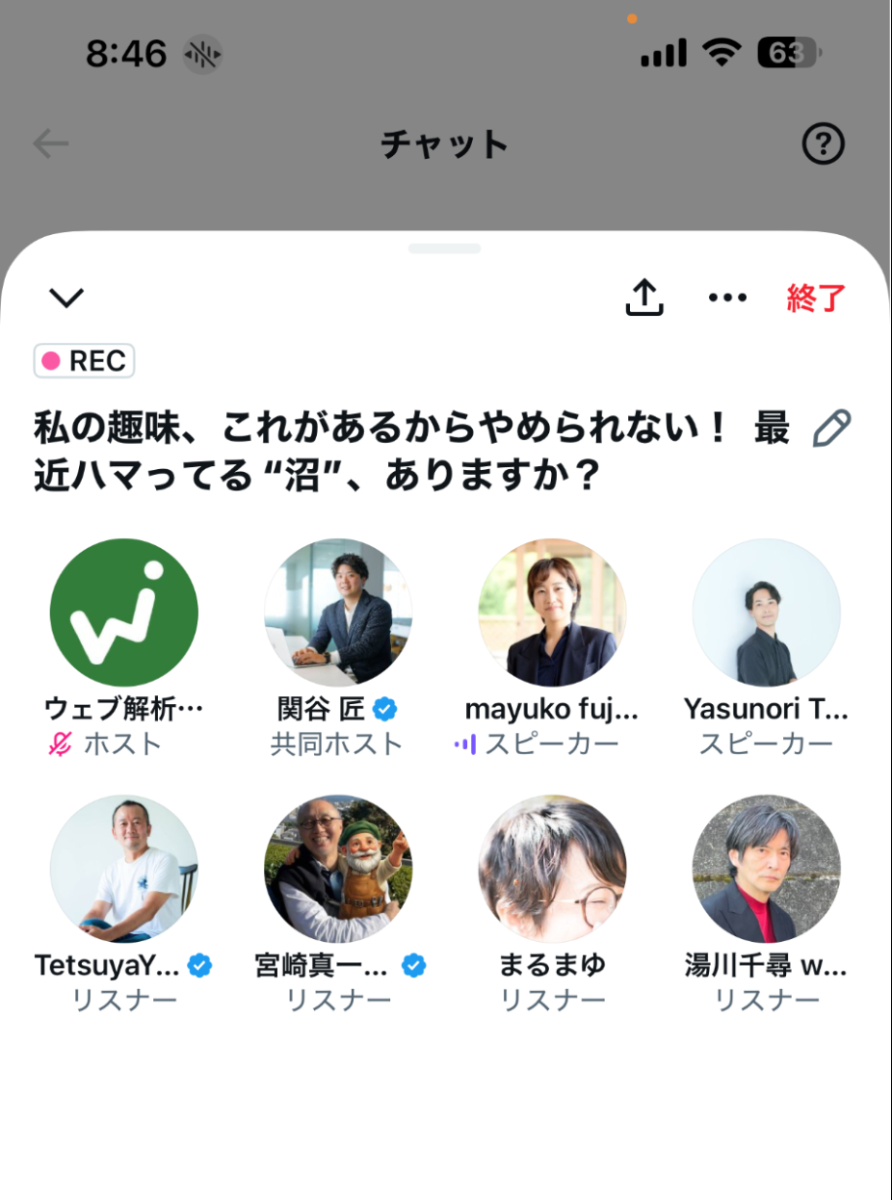Collapse the Space with the down chevron
This screenshot has height=1200, width=892.
[x=66, y=297]
